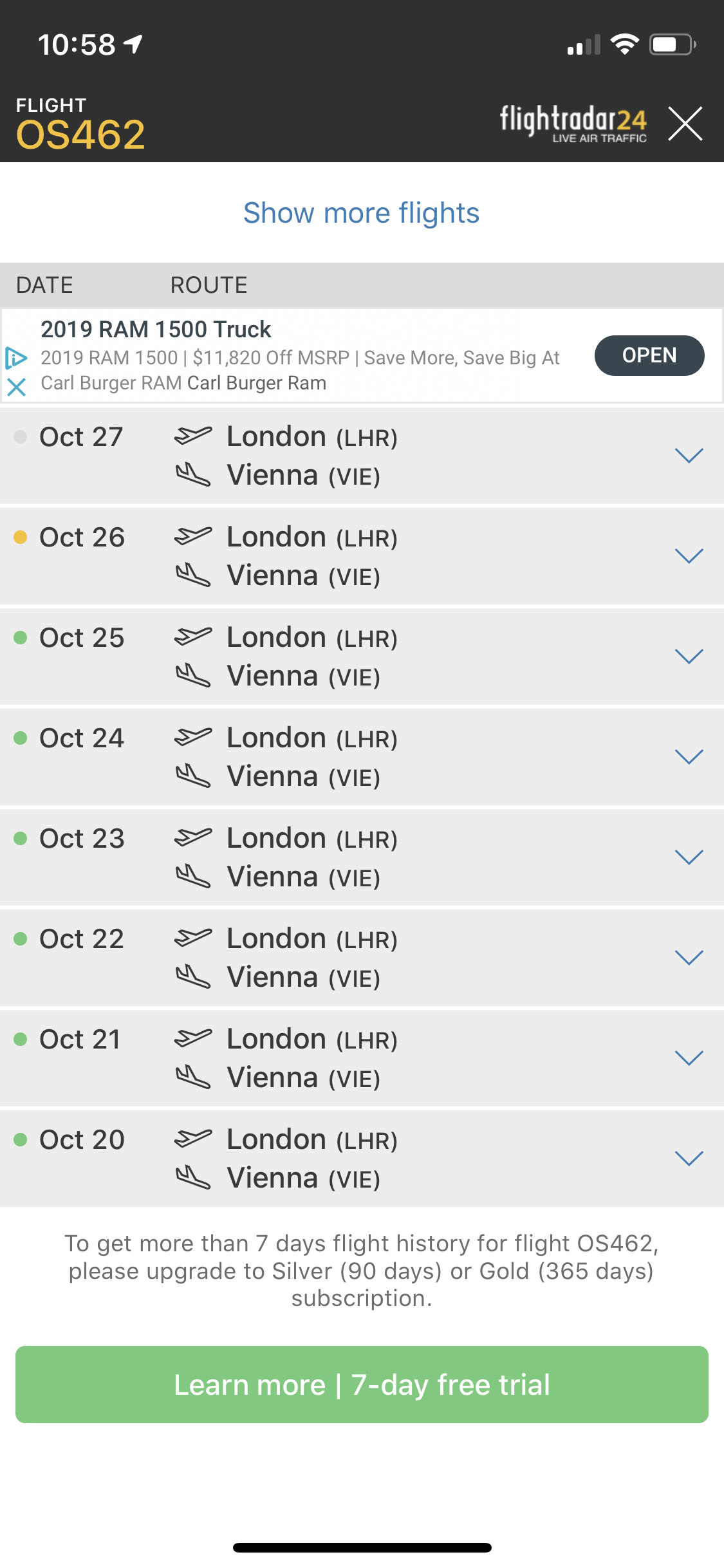Expand the Oct 26 flight entry
The image size is (724, 1568).
click(x=689, y=556)
